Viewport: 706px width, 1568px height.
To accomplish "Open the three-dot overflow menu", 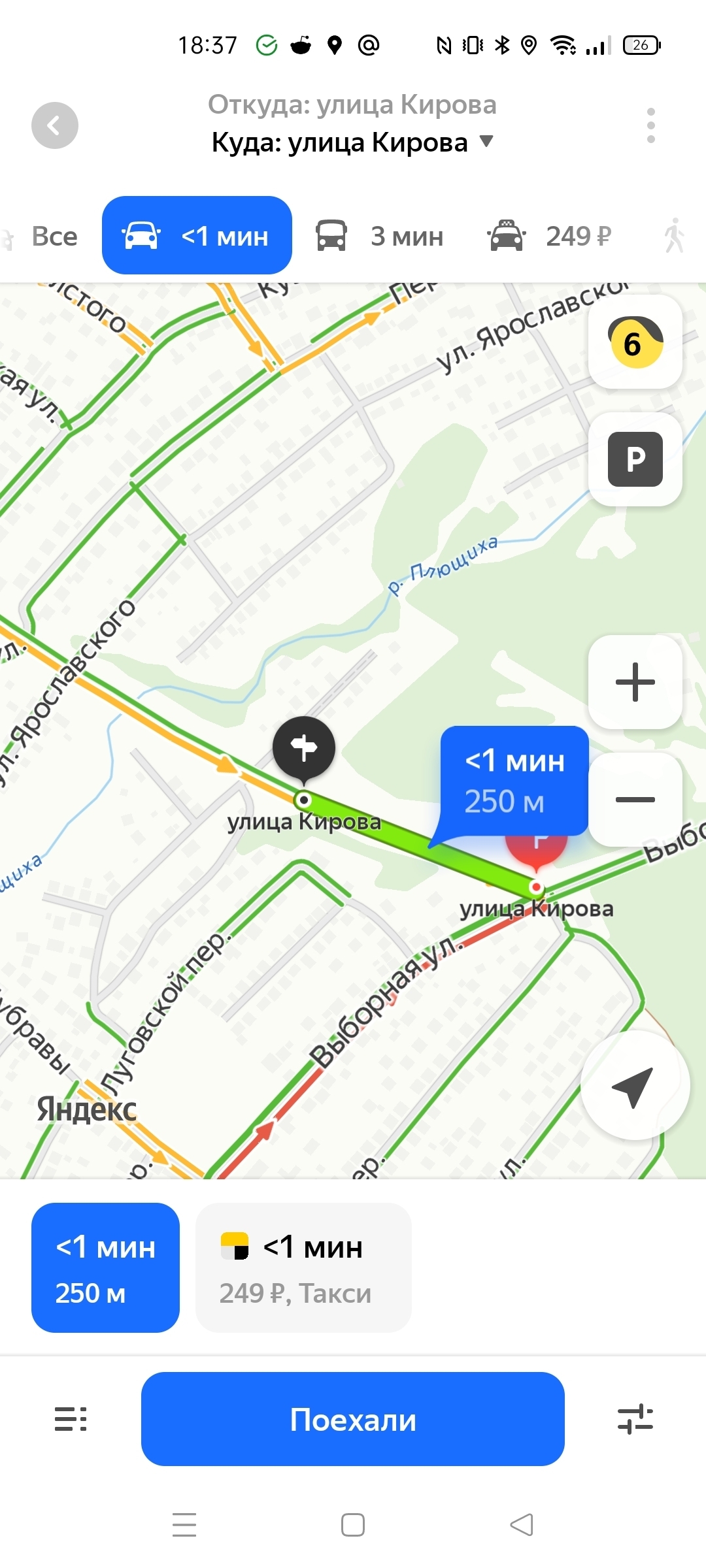I will click(650, 125).
